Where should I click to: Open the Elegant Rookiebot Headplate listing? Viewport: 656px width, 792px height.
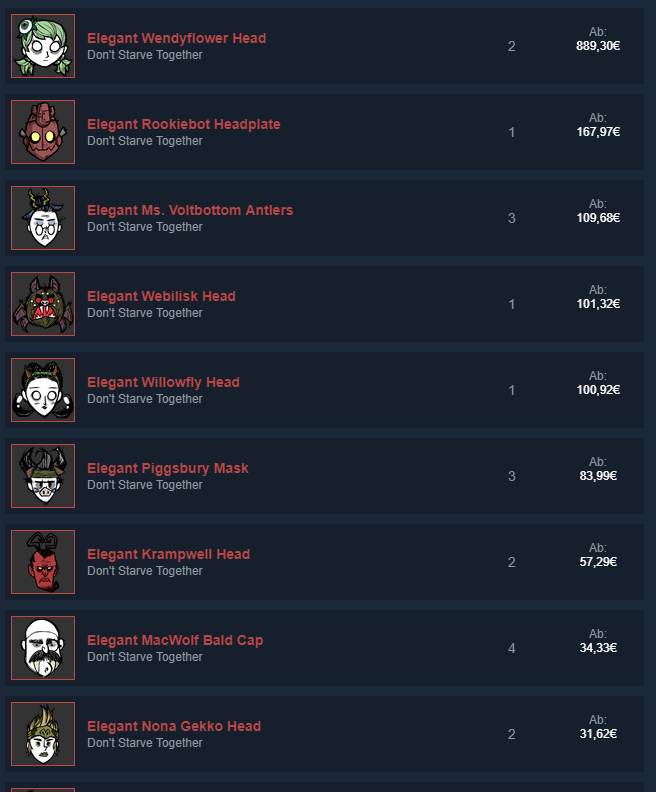(x=183, y=124)
